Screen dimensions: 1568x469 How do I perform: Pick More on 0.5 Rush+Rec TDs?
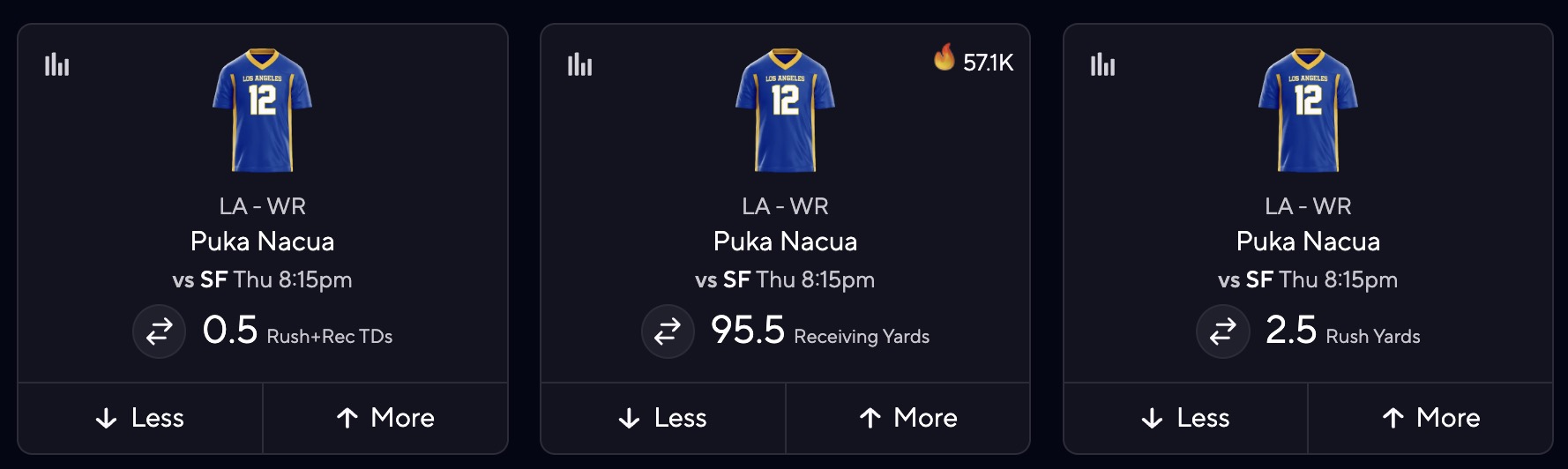click(385, 418)
